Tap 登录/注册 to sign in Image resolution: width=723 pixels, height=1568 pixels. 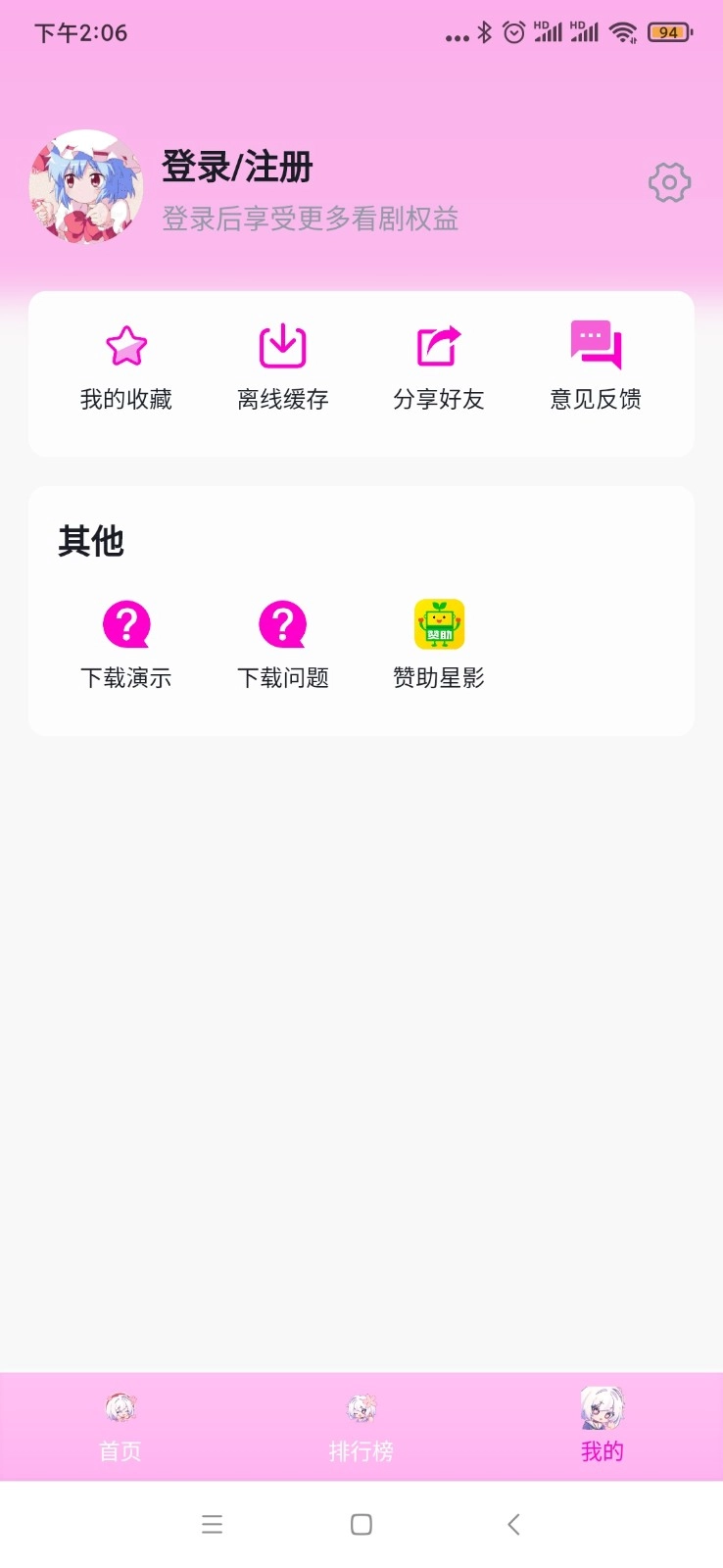[237, 167]
